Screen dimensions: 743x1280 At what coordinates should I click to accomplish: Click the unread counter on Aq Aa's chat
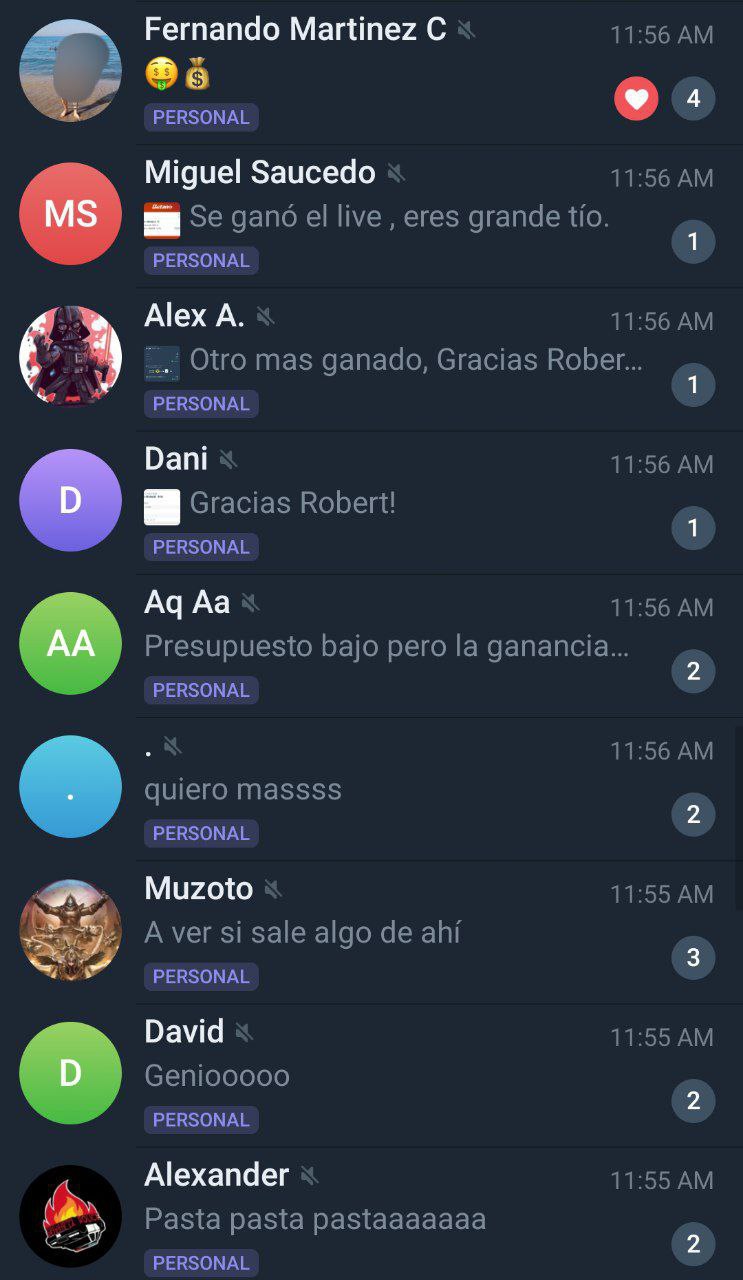click(693, 671)
